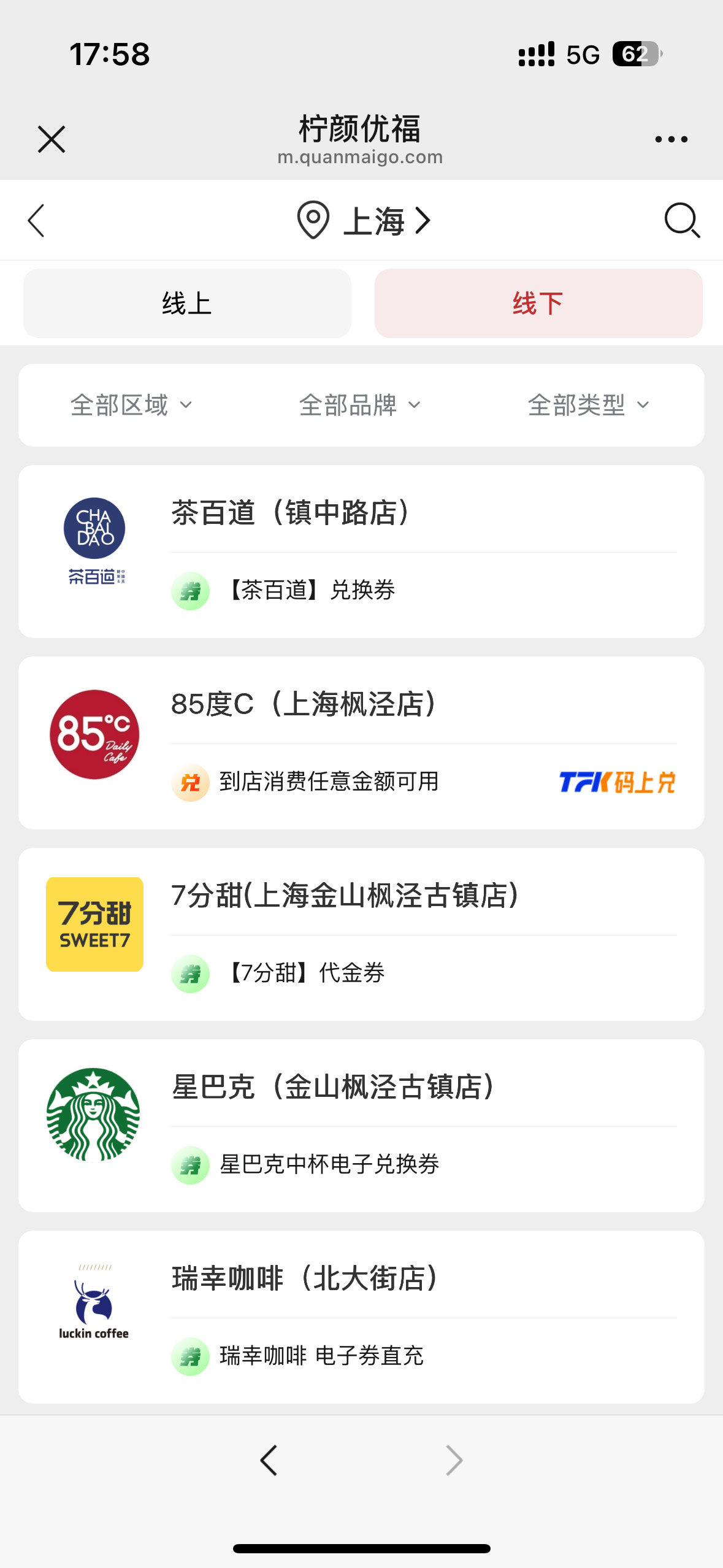Open 星巴克（金山枫泾古镇店）card
The height and width of the screenshot is (1568, 723).
361,1125
